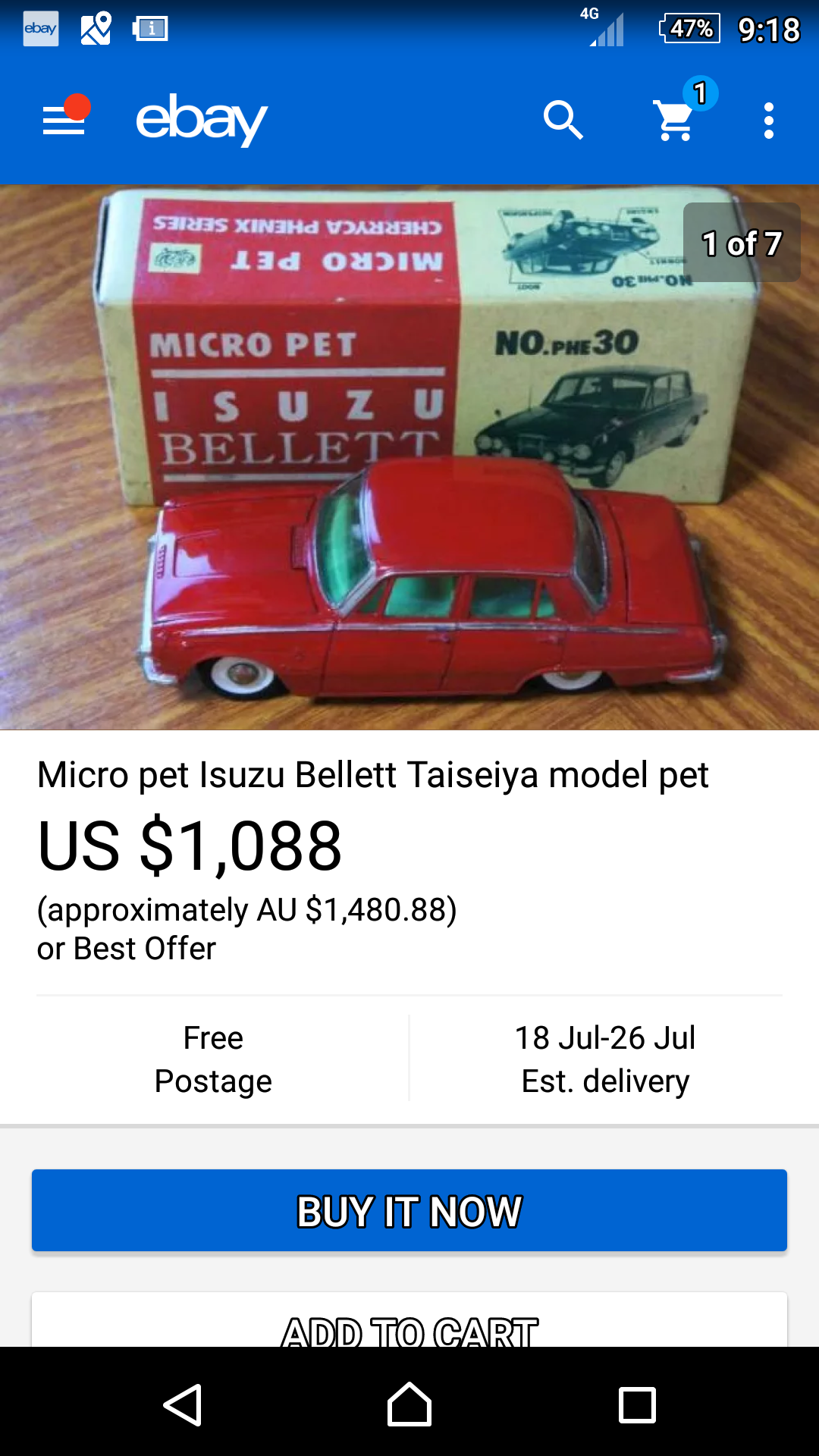
Task: Open the hamburger navigation menu
Action: (64, 121)
